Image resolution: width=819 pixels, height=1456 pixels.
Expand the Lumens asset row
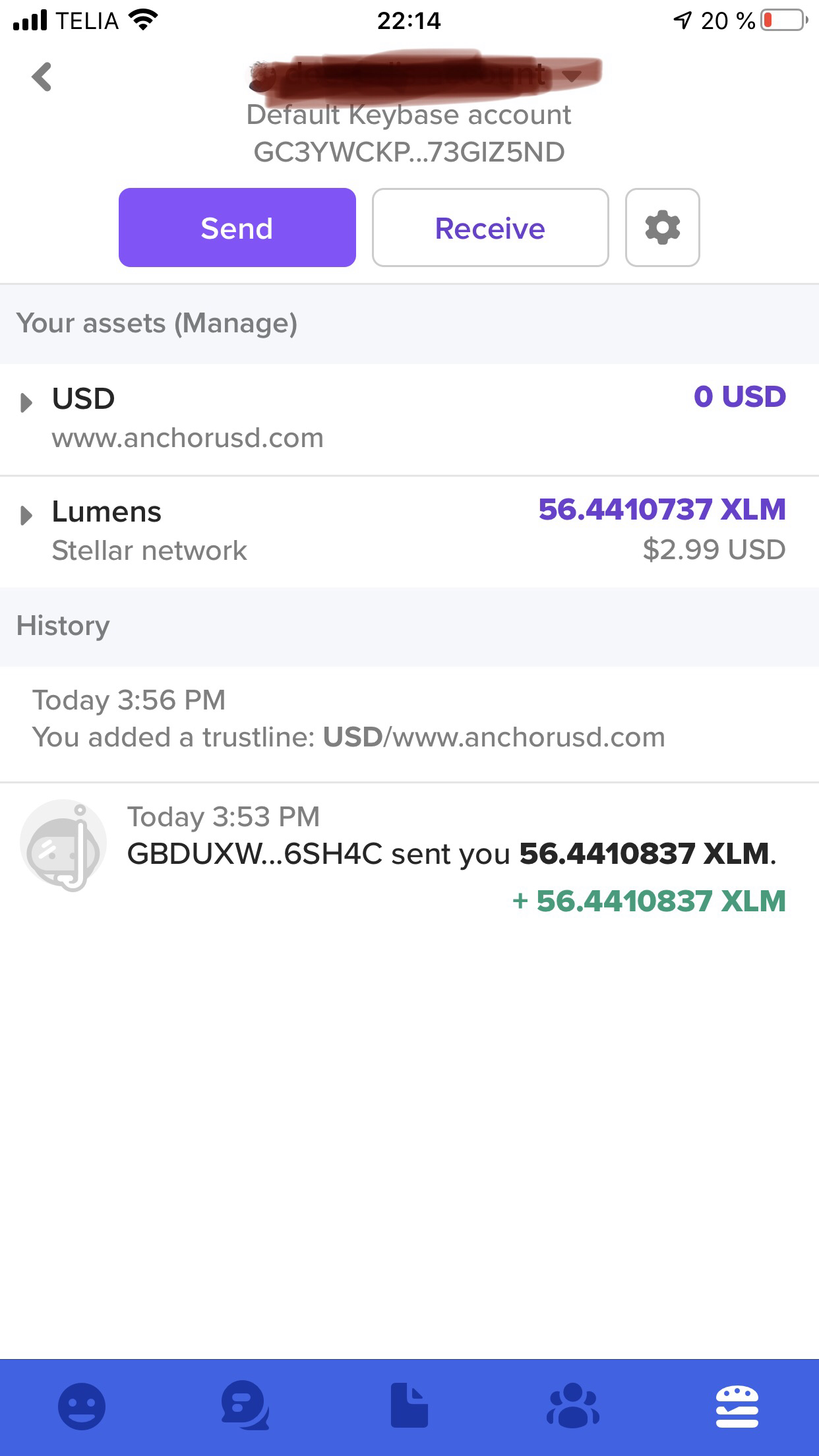26,515
